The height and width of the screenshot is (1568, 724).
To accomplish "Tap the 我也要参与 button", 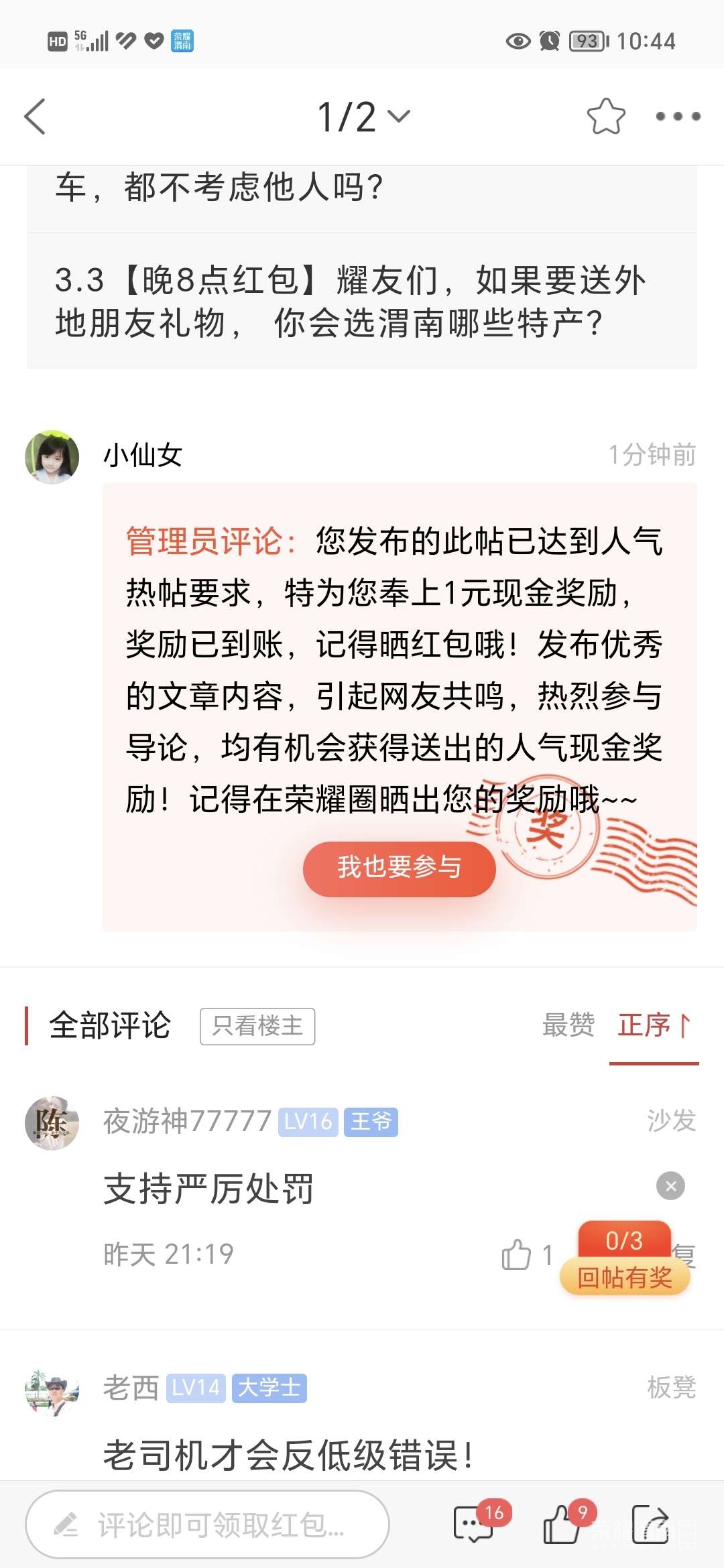I will pos(399,868).
